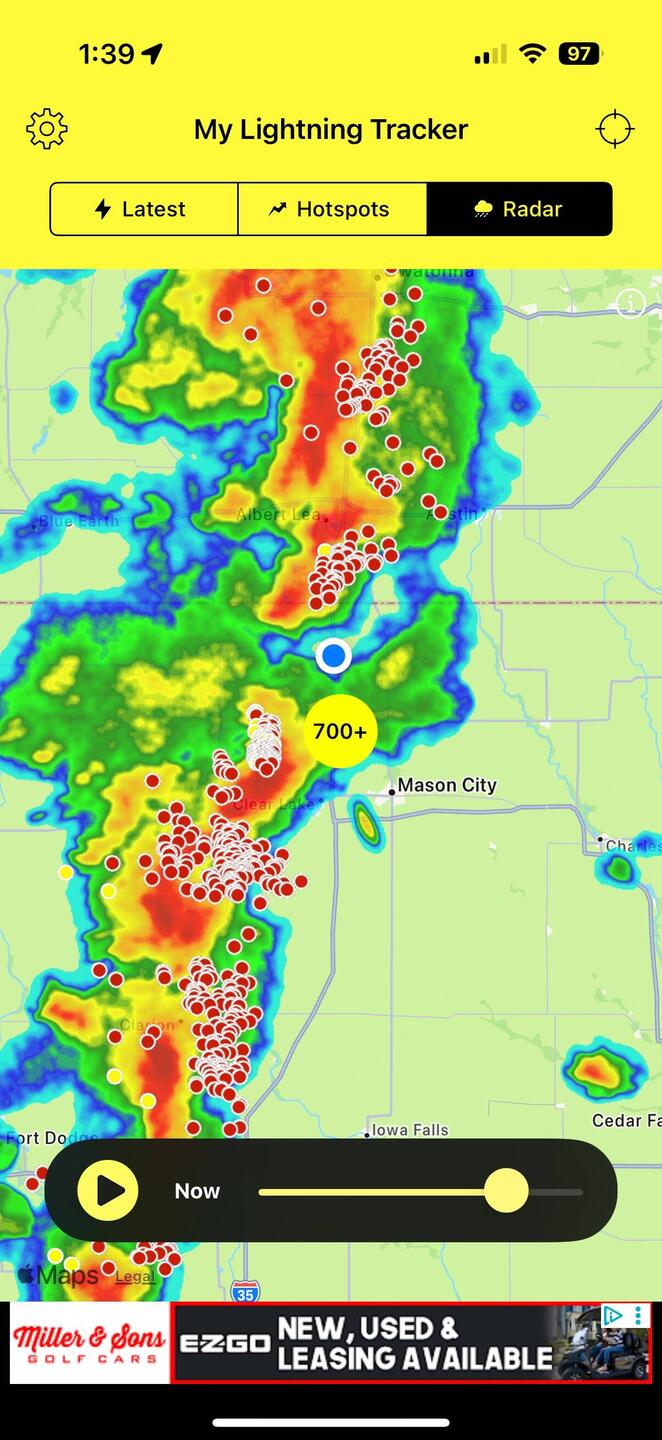Open the Maps Legal link
The width and height of the screenshot is (662, 1440).
coord(135,1277)
